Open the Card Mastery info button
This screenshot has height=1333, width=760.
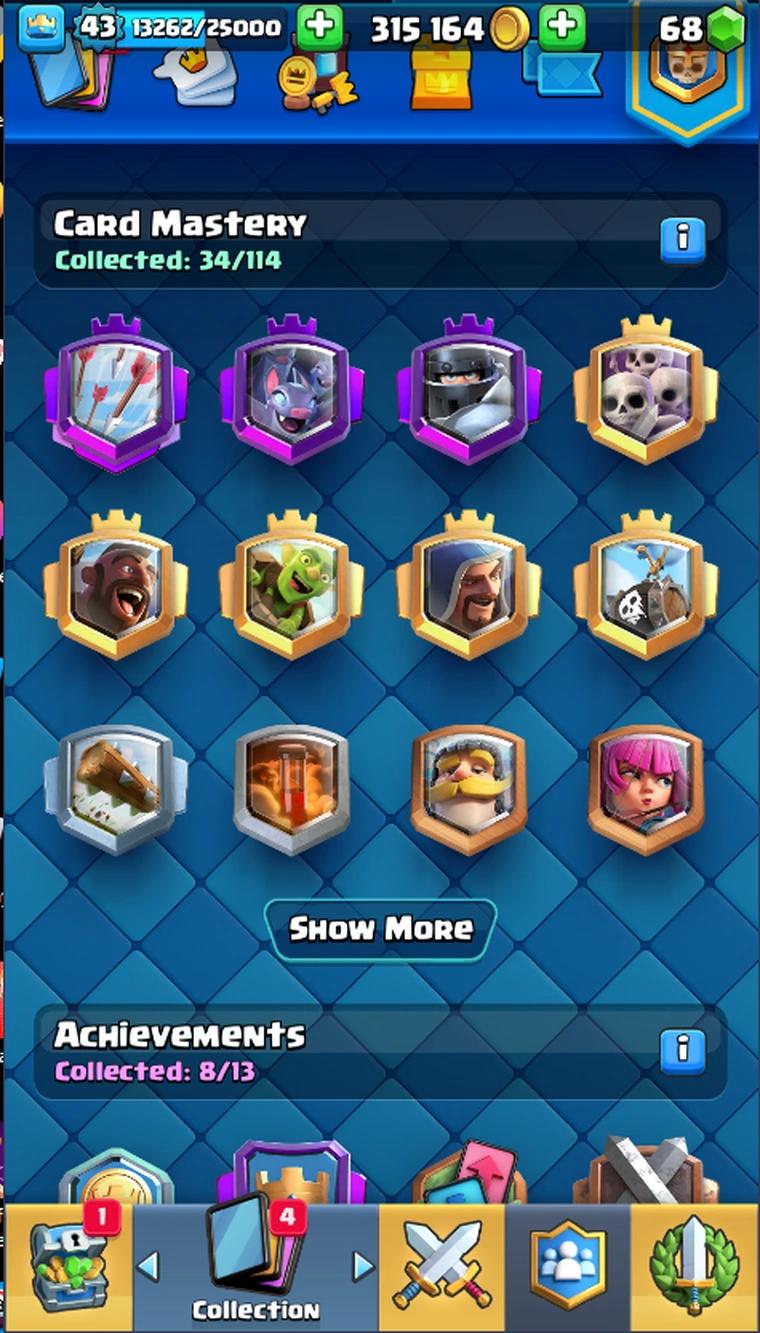(683, 239)
